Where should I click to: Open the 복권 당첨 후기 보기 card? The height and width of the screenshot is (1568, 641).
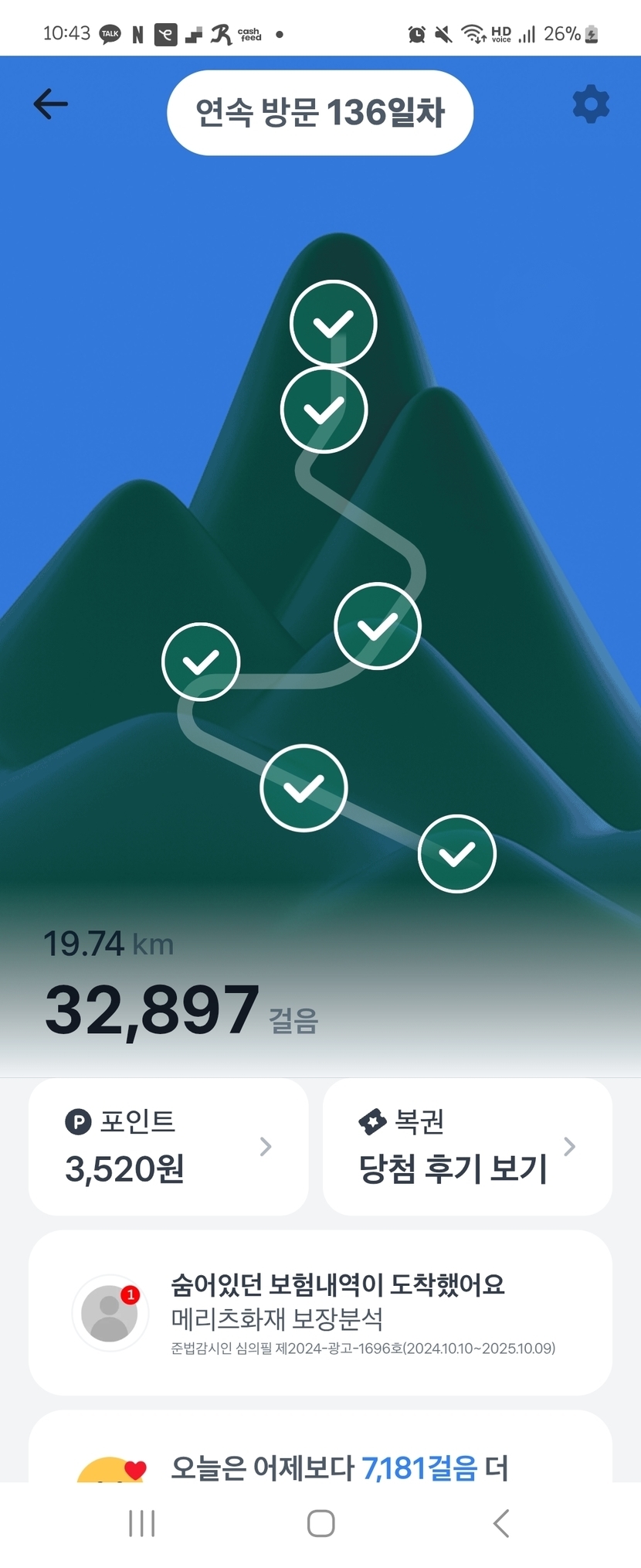pos(467,1146)
